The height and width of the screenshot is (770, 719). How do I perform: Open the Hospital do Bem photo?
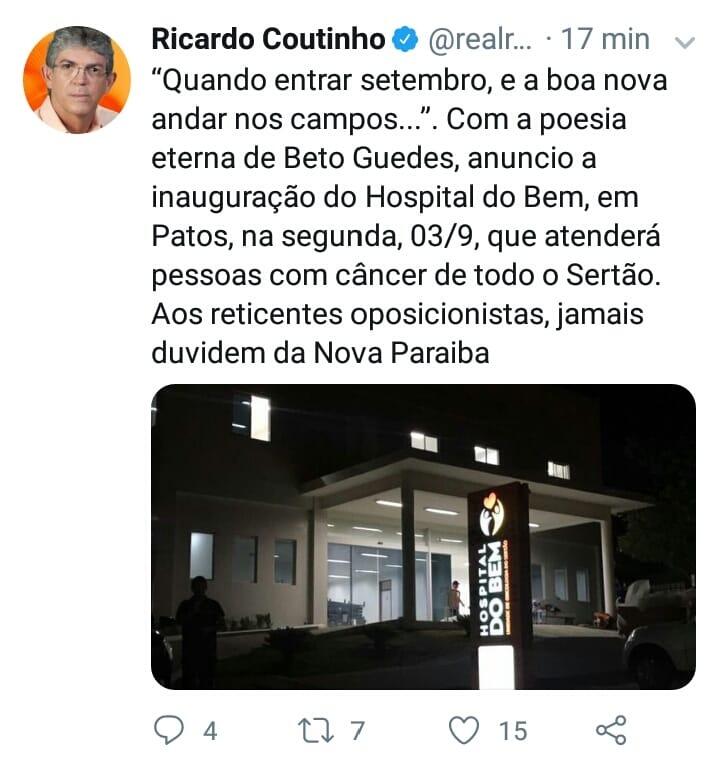pyautogui.click(x=423, y=537)
